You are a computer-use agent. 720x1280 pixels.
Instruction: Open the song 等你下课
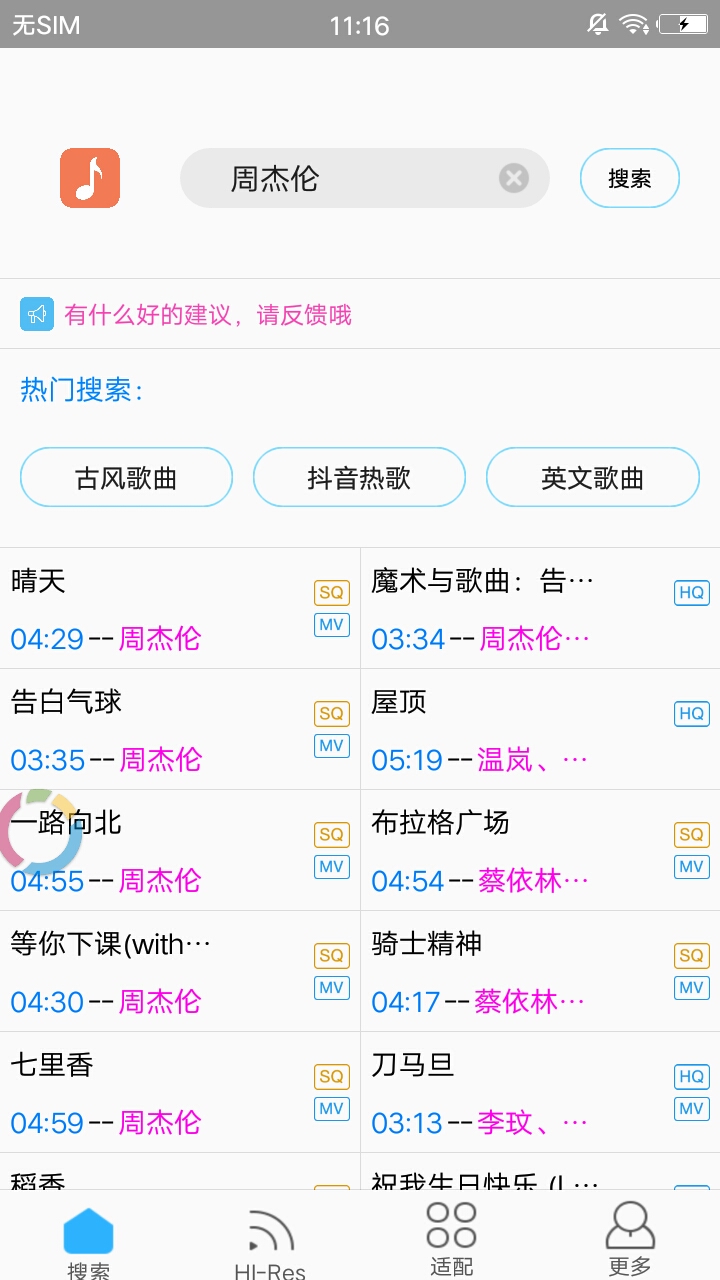(x=150, y=971)
